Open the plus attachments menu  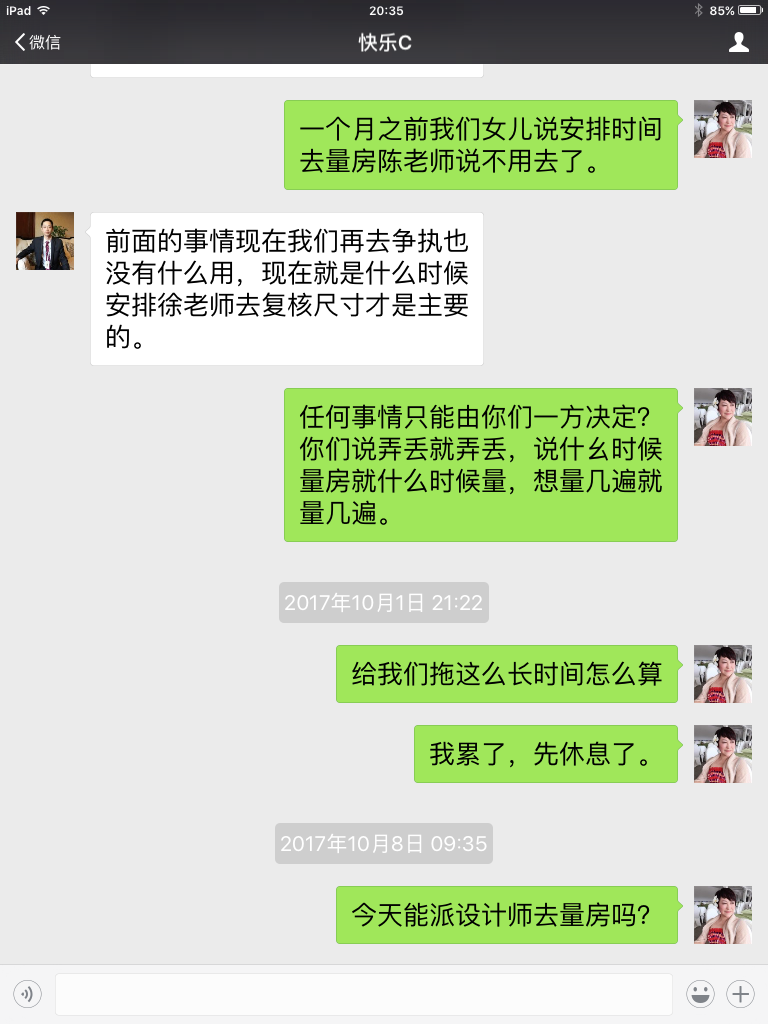[740, 994]
